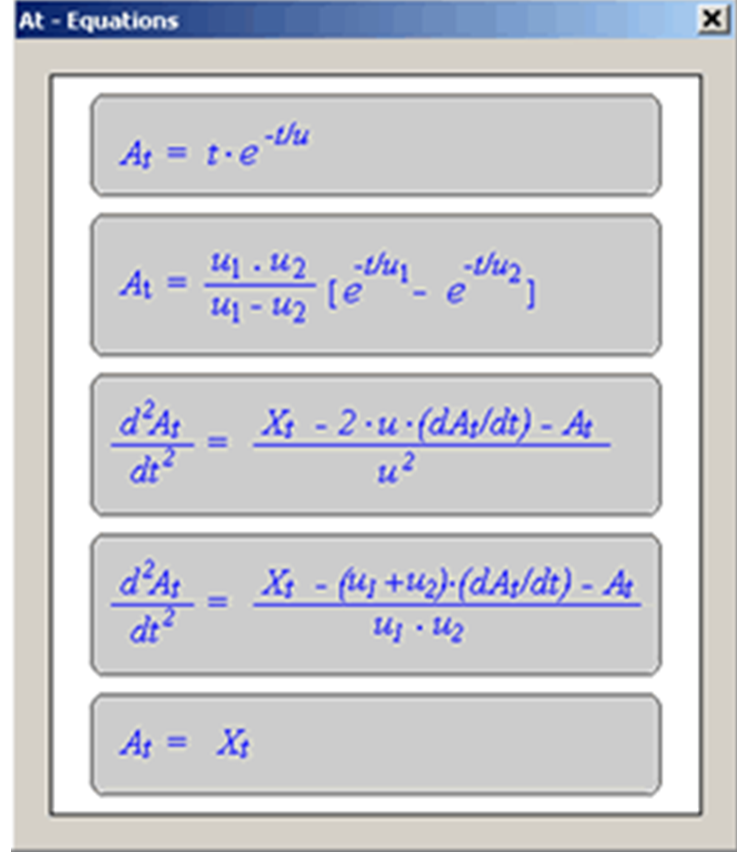Close the At - Equations dialog
The image size is (737, 853).
[711, 19]
